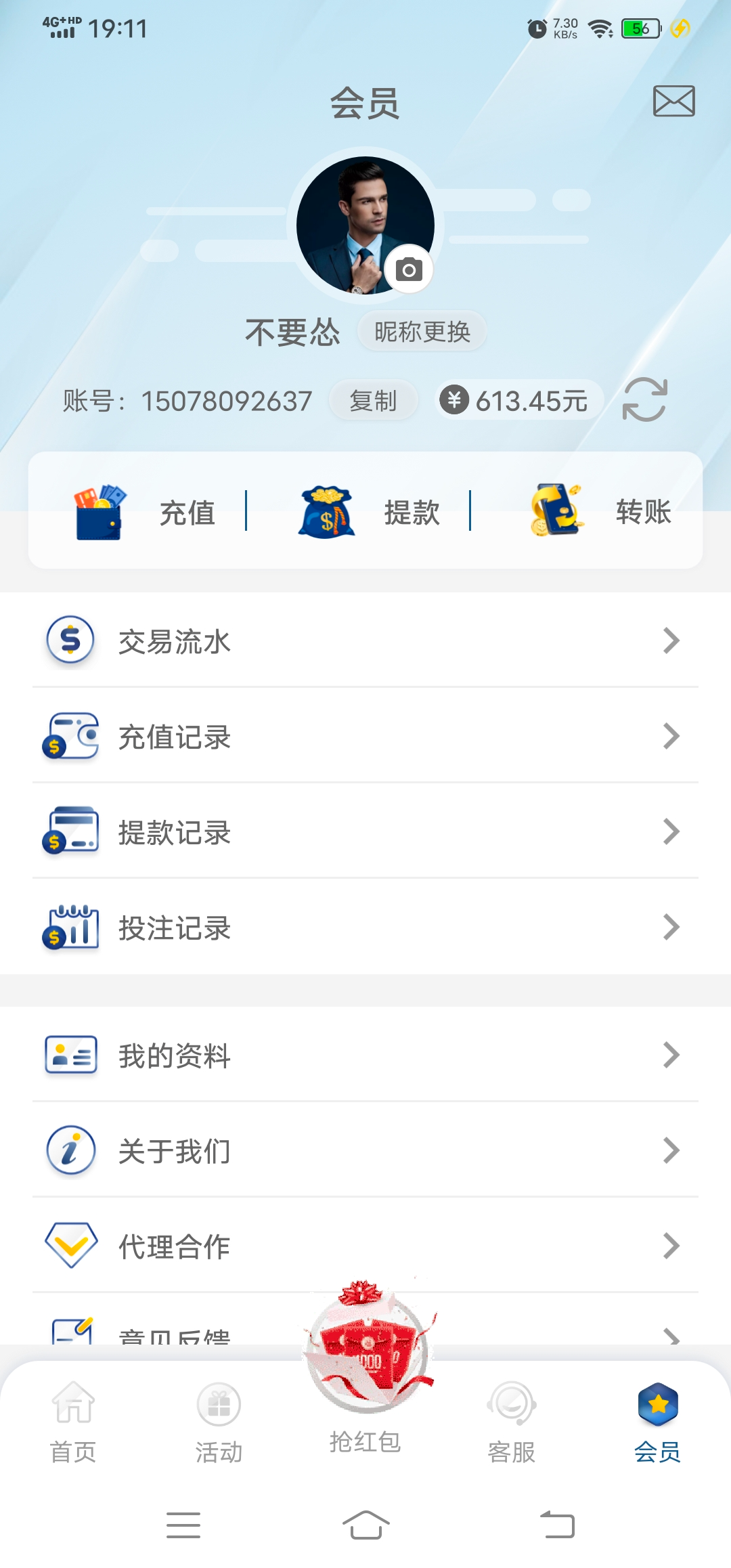This screenshot has height=1568, width=731.
Task: Open 提款 to withdraw funds
Action: (x=369, y=512)
